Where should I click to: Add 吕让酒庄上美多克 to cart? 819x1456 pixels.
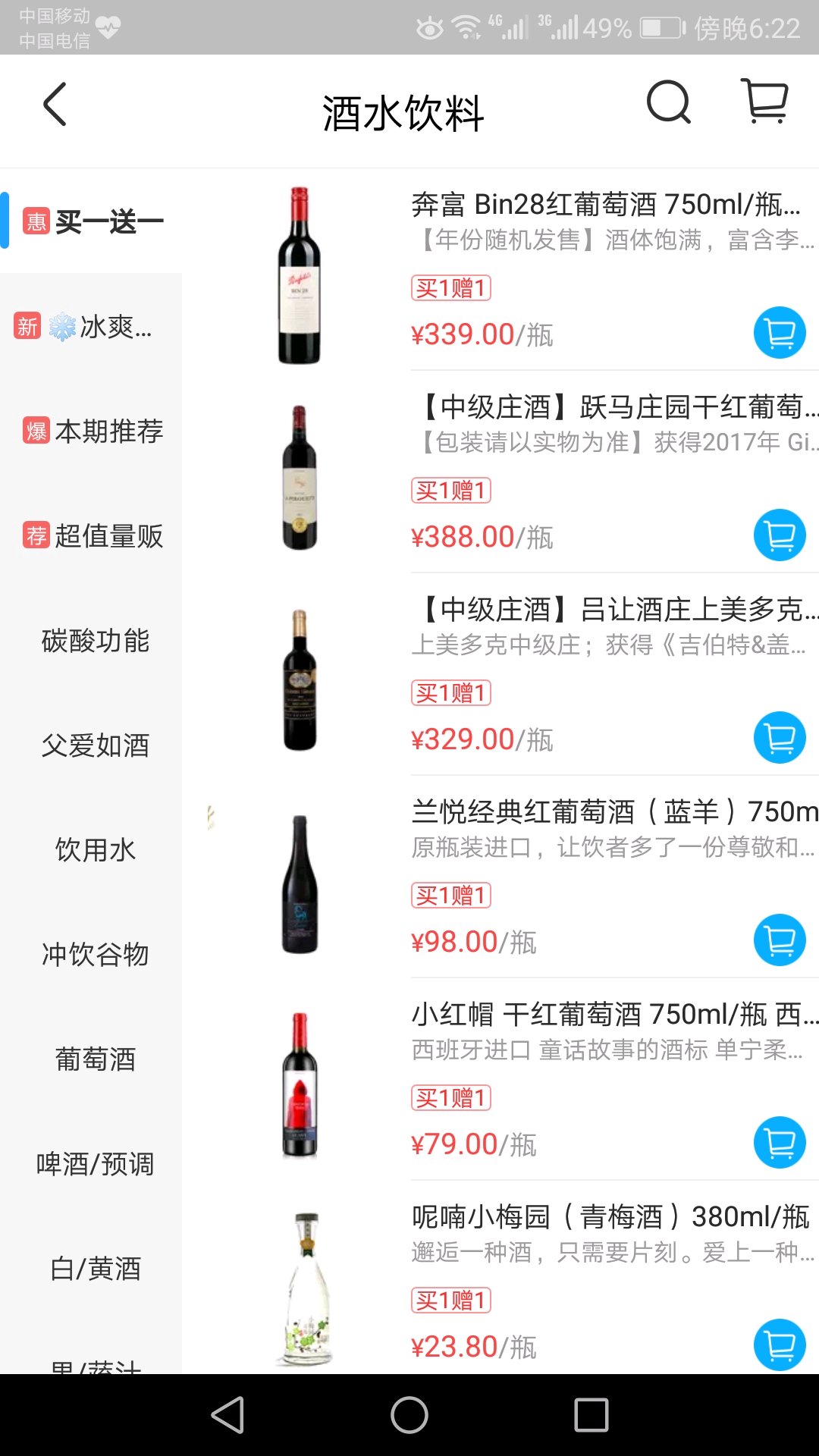pyautogui.click(x=780, y=737)
